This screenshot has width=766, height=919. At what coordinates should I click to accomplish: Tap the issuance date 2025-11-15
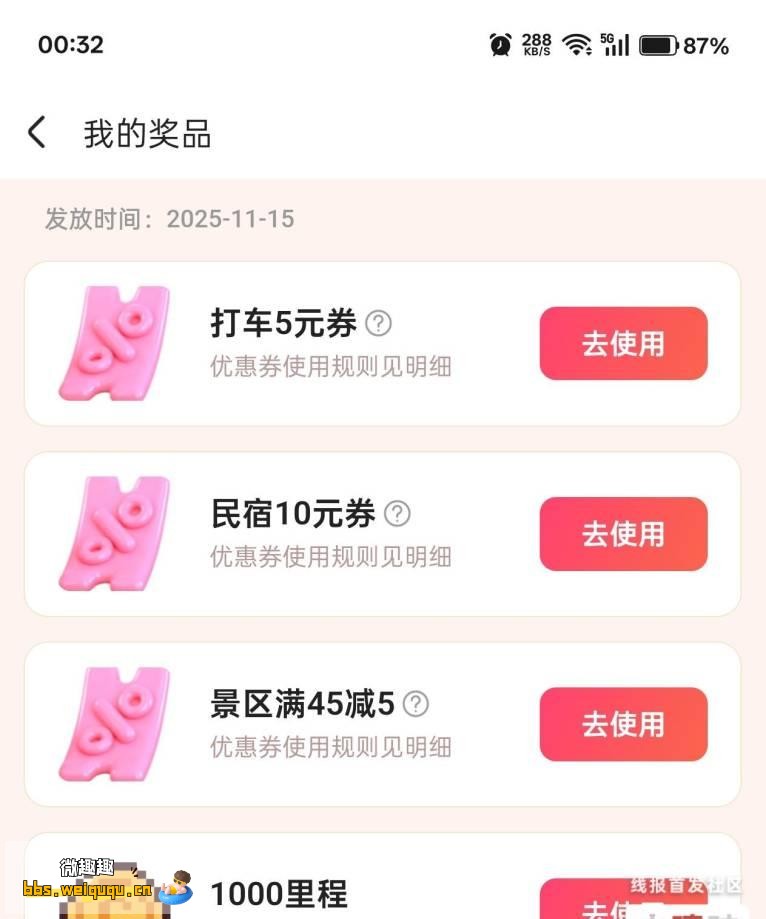pos(232,219)
